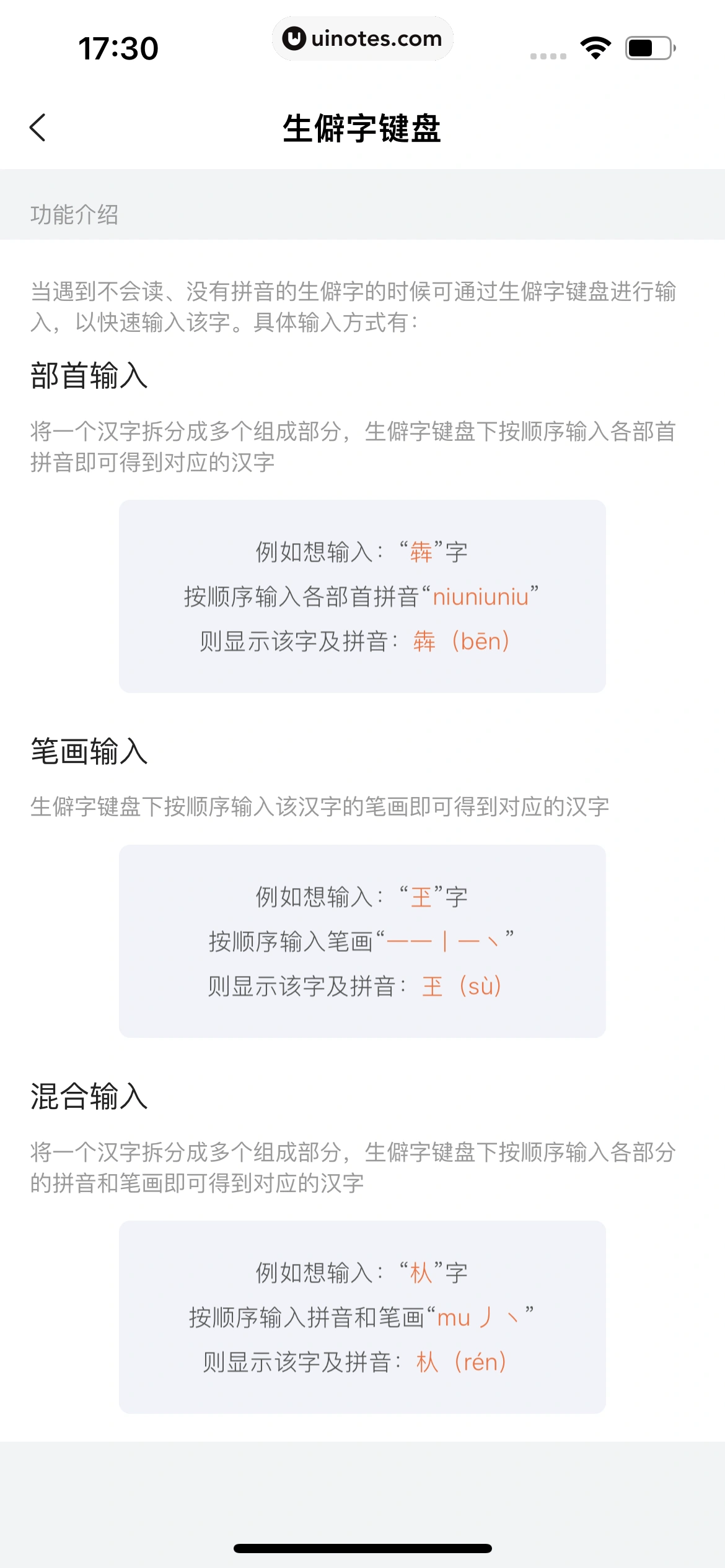Go back from the 生僻字键盘 page
This screenshot has width=725, height=1568.
click(38, 128)
